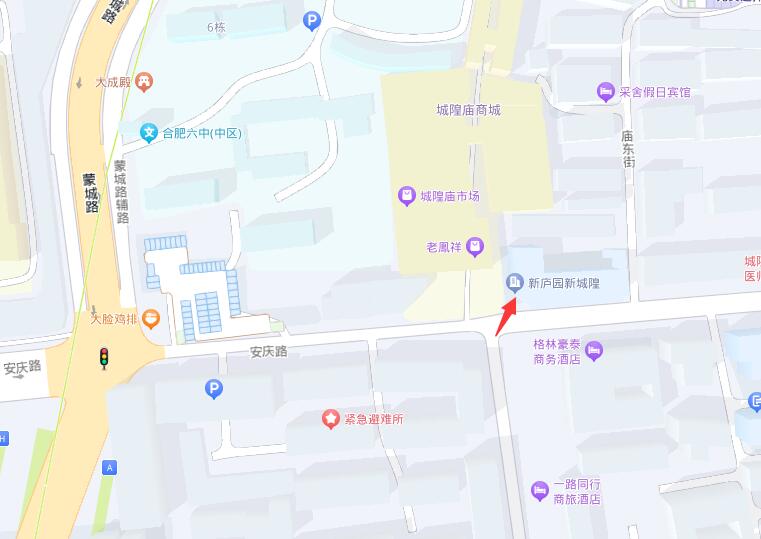Select the 大脸鸡排 food marker
Viewport: 761px width, 539px height.
pyautogui.click(x=150, y=320)
